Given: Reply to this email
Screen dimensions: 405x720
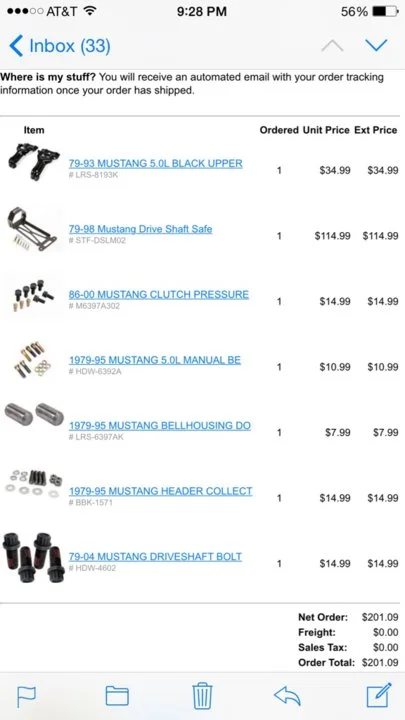Looking at the screenshot, I should coord(287,696).
